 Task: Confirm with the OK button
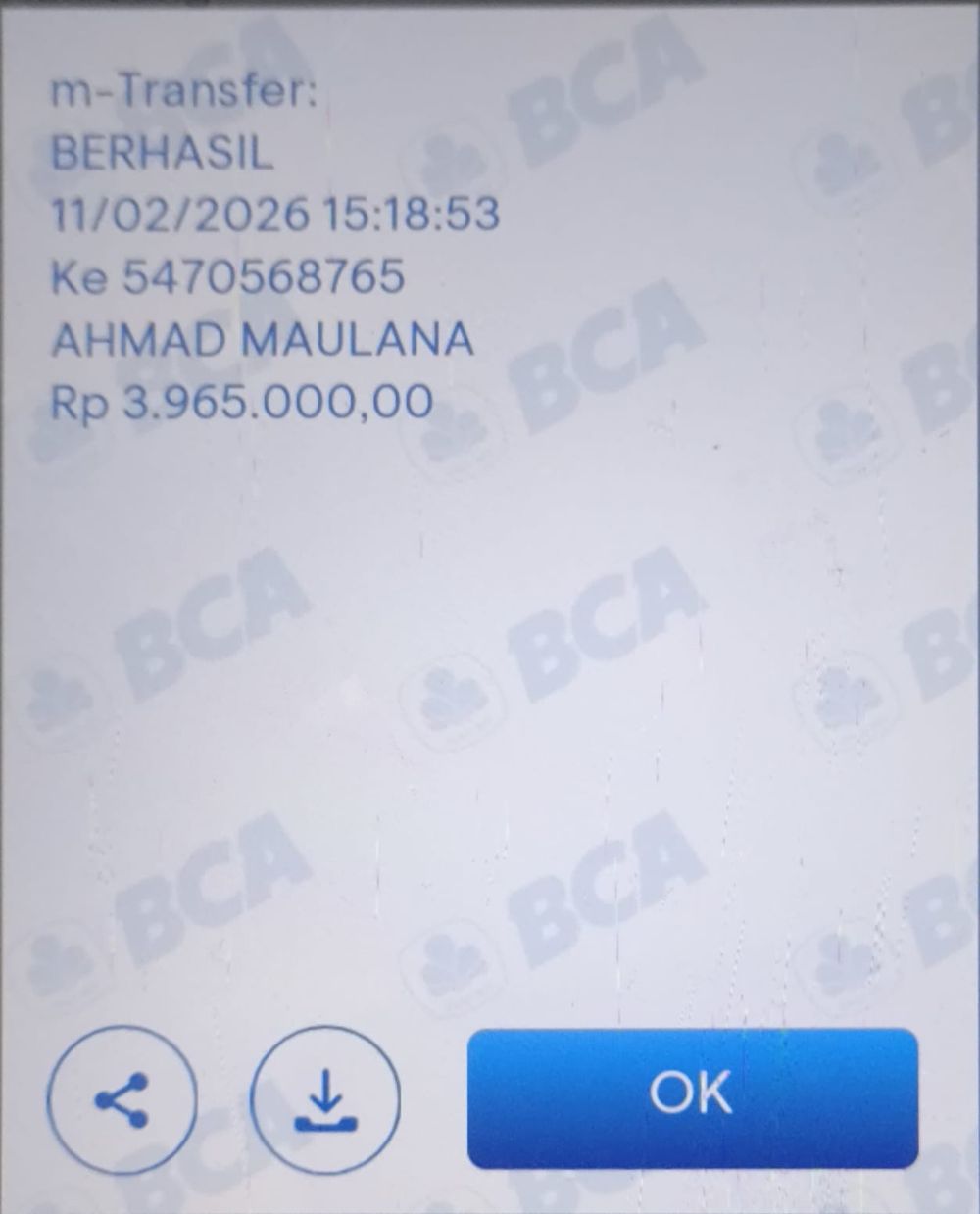pyautogui.click(x=692, y=1097)
